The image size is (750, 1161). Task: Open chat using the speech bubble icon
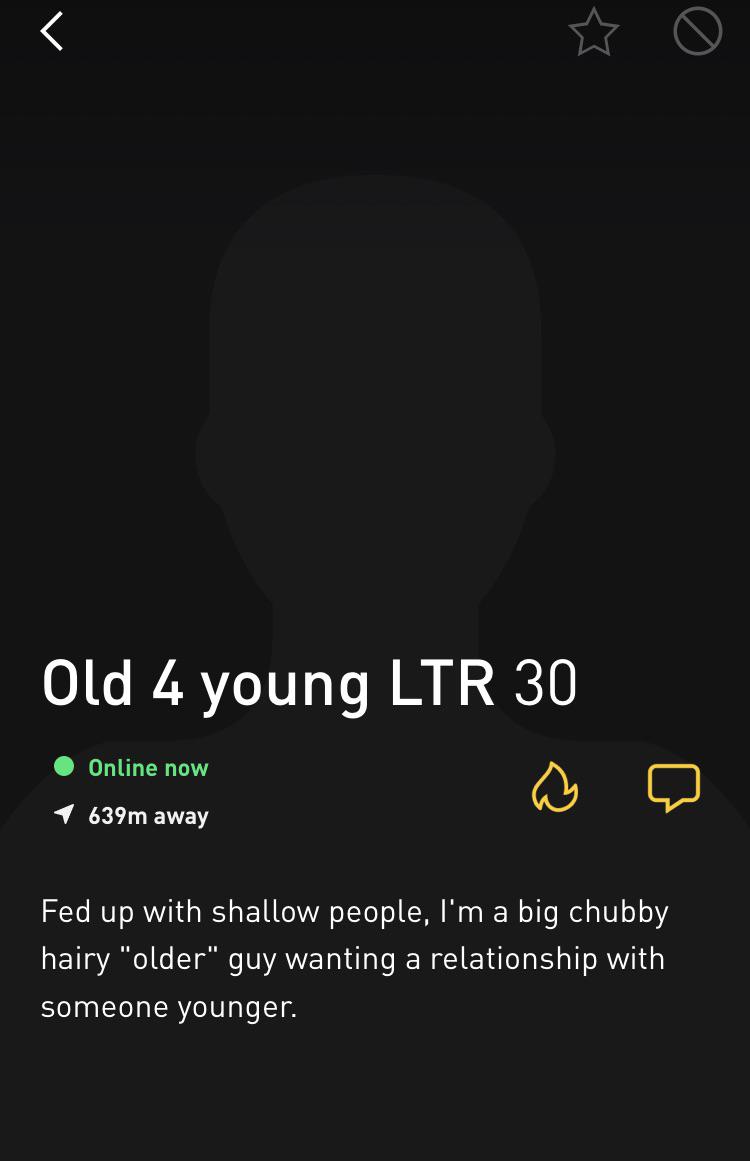coord(673,787)
